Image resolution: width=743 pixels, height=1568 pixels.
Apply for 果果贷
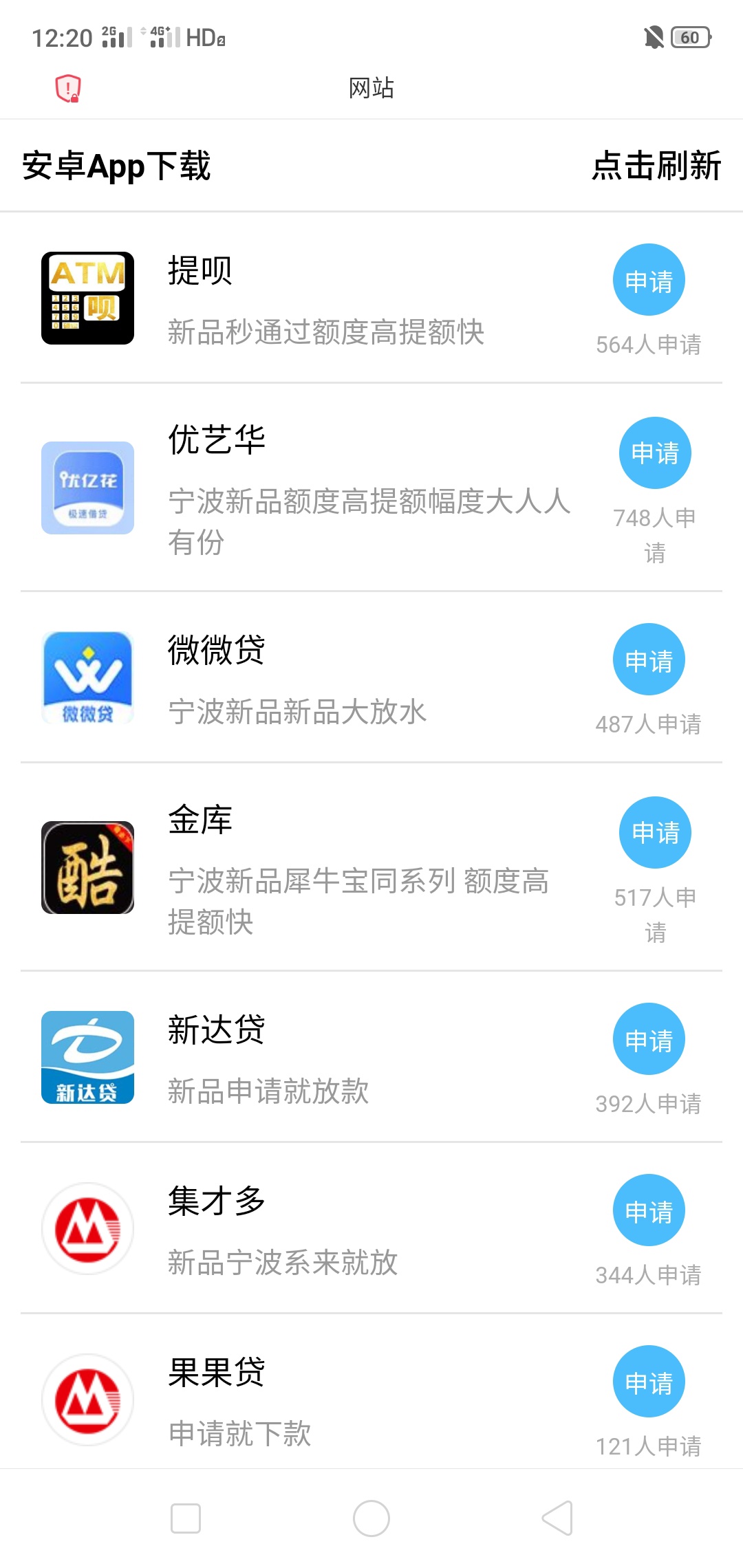click(x=649, y=1382)
